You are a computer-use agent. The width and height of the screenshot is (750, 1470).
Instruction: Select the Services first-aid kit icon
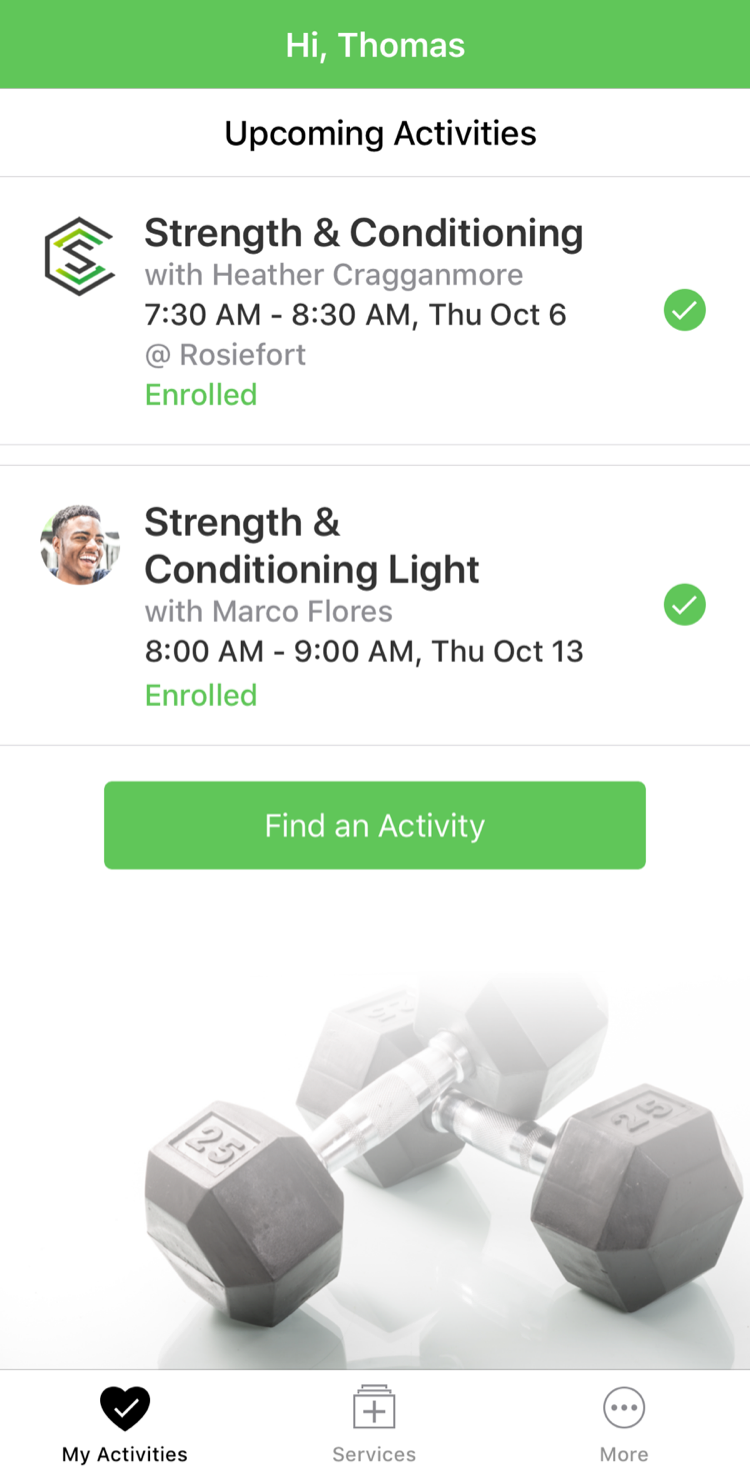[x=374, y=1407]
